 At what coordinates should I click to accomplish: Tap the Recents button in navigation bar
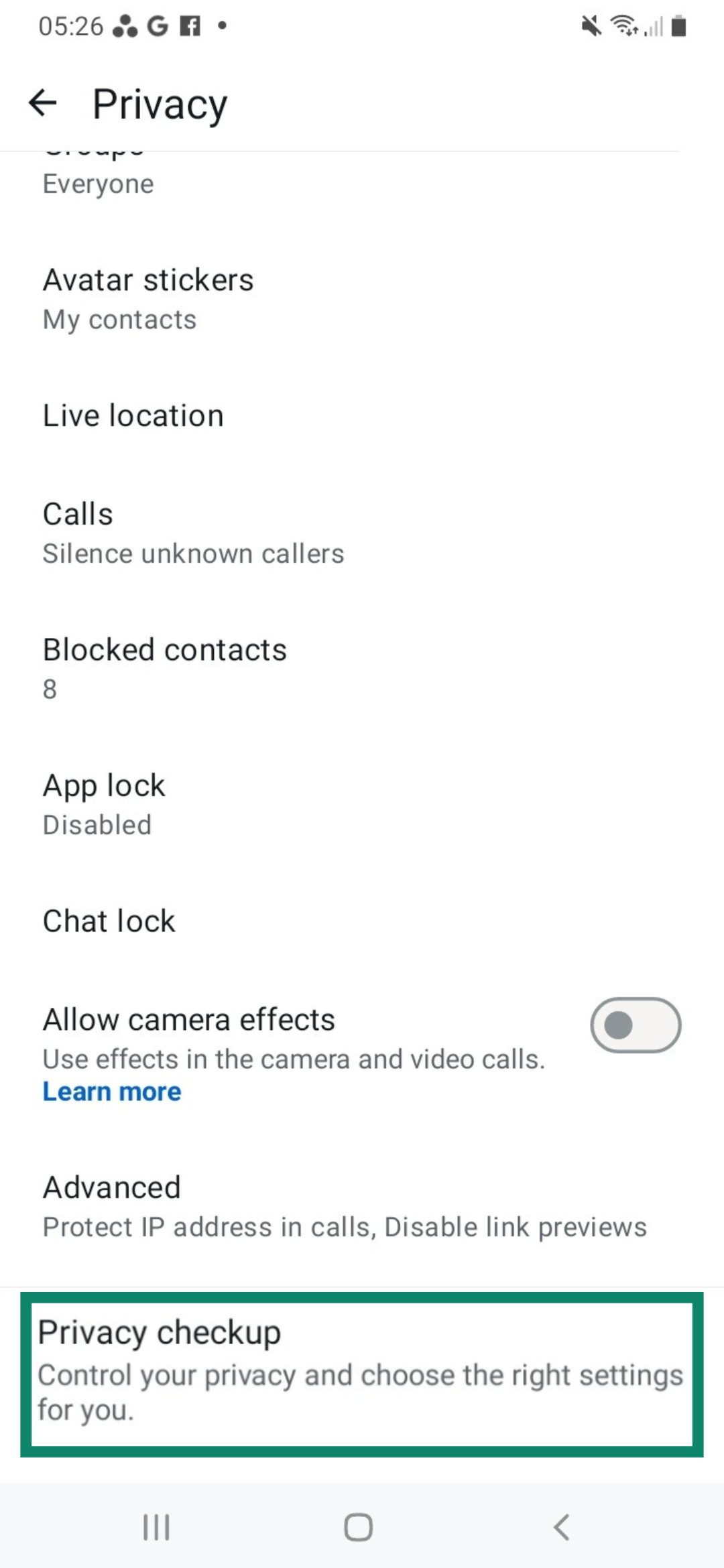[156, 1528]
